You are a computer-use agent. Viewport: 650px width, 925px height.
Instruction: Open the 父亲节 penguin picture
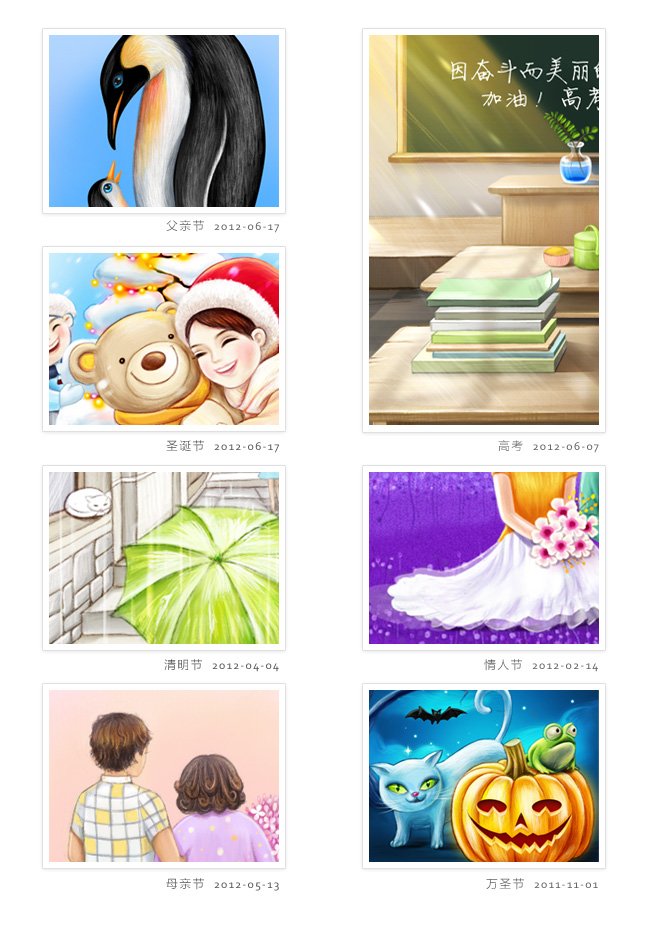[x=164, y=121]
